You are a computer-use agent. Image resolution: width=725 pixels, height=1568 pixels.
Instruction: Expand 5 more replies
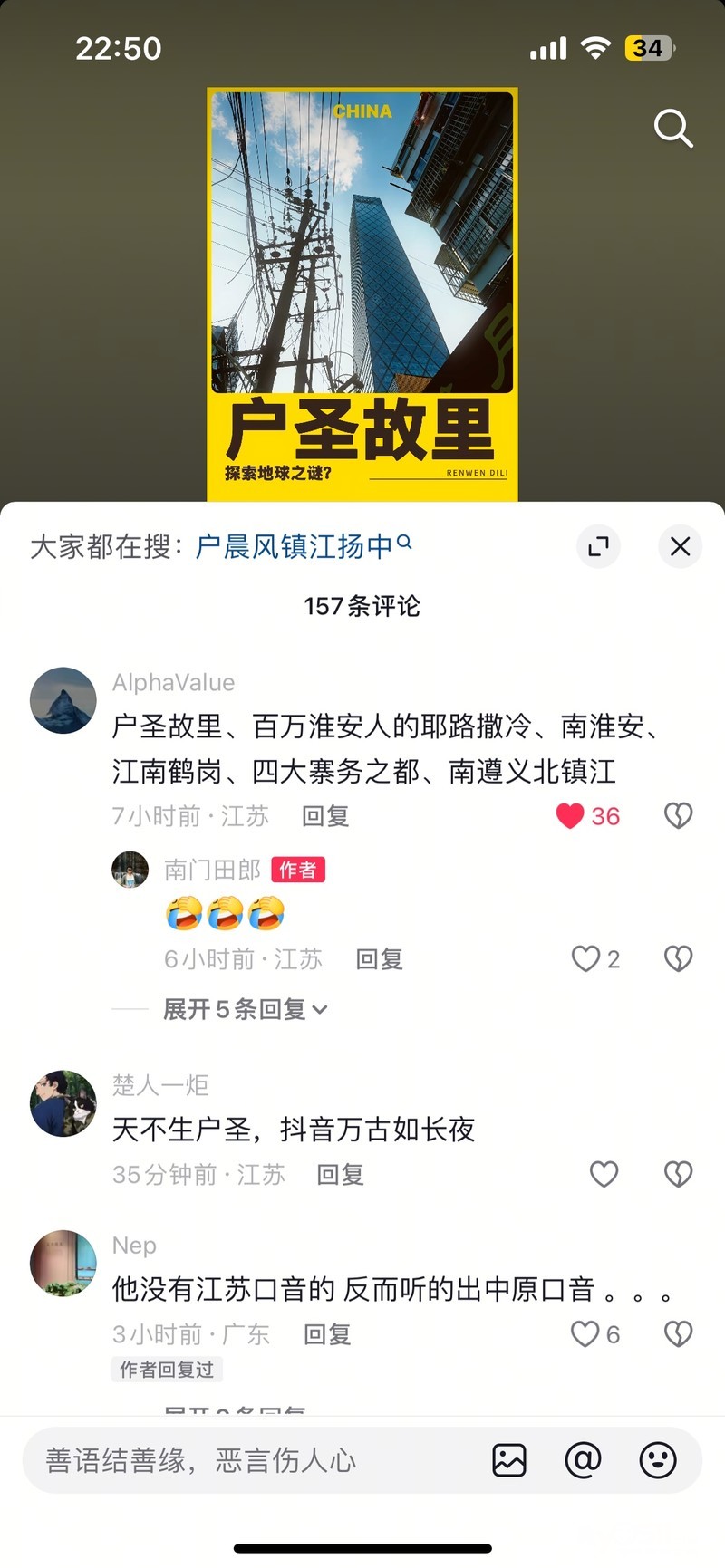245,1009
